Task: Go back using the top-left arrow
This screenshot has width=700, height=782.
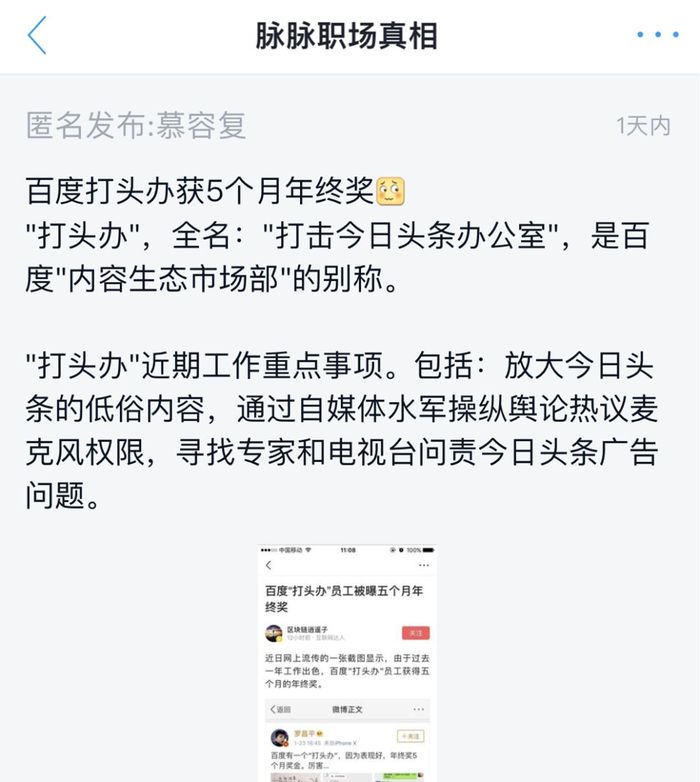Action: pyautogui.click(x=37, y=36)
